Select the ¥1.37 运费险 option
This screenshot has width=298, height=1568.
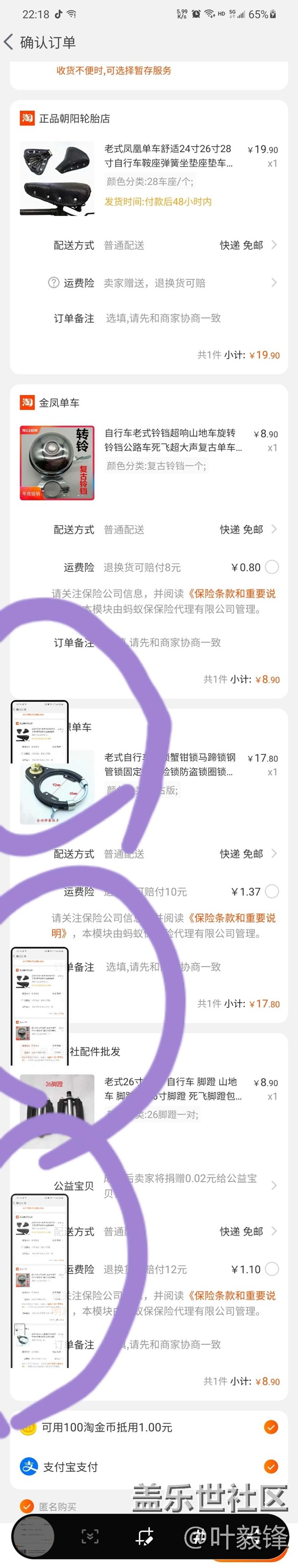coord(272,892)
